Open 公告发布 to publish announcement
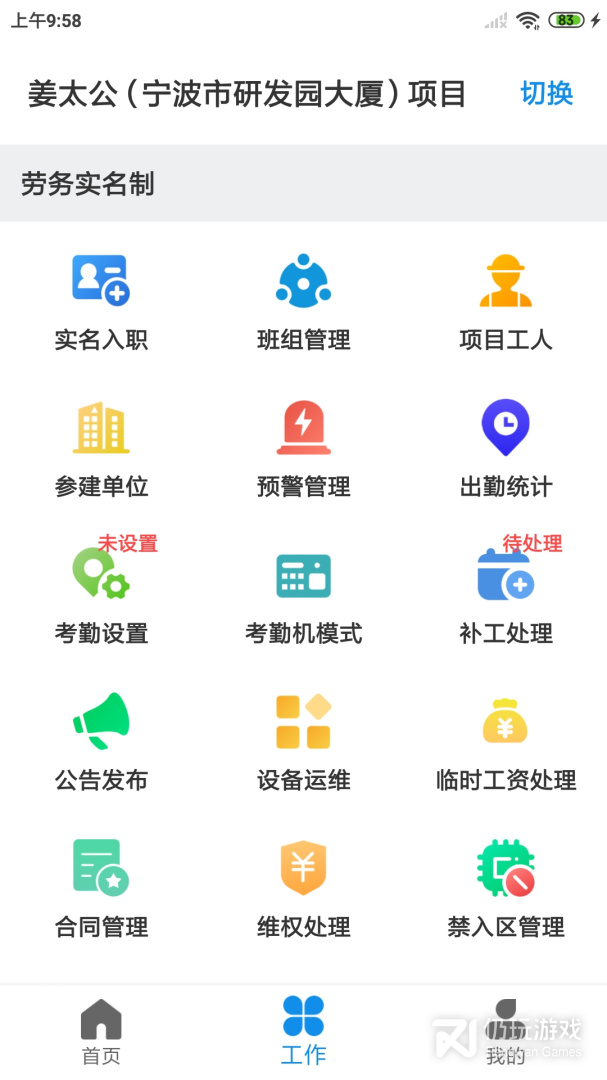This screenshot has height=1080, width=607. pos(101,740)
